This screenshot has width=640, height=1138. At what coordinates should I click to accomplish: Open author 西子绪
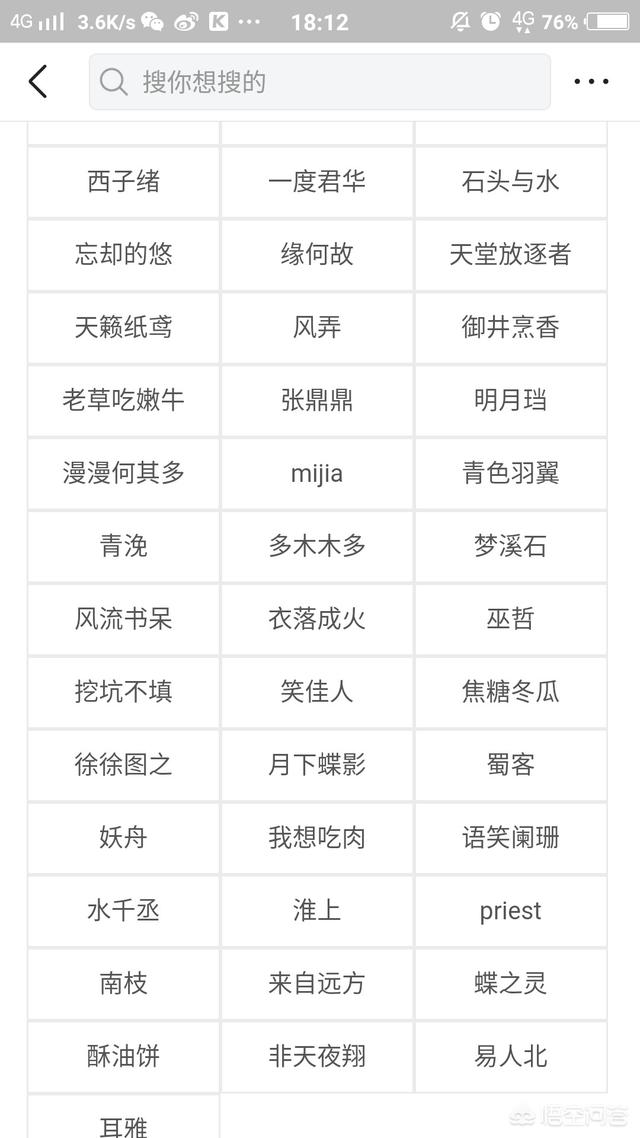point(123,182)
